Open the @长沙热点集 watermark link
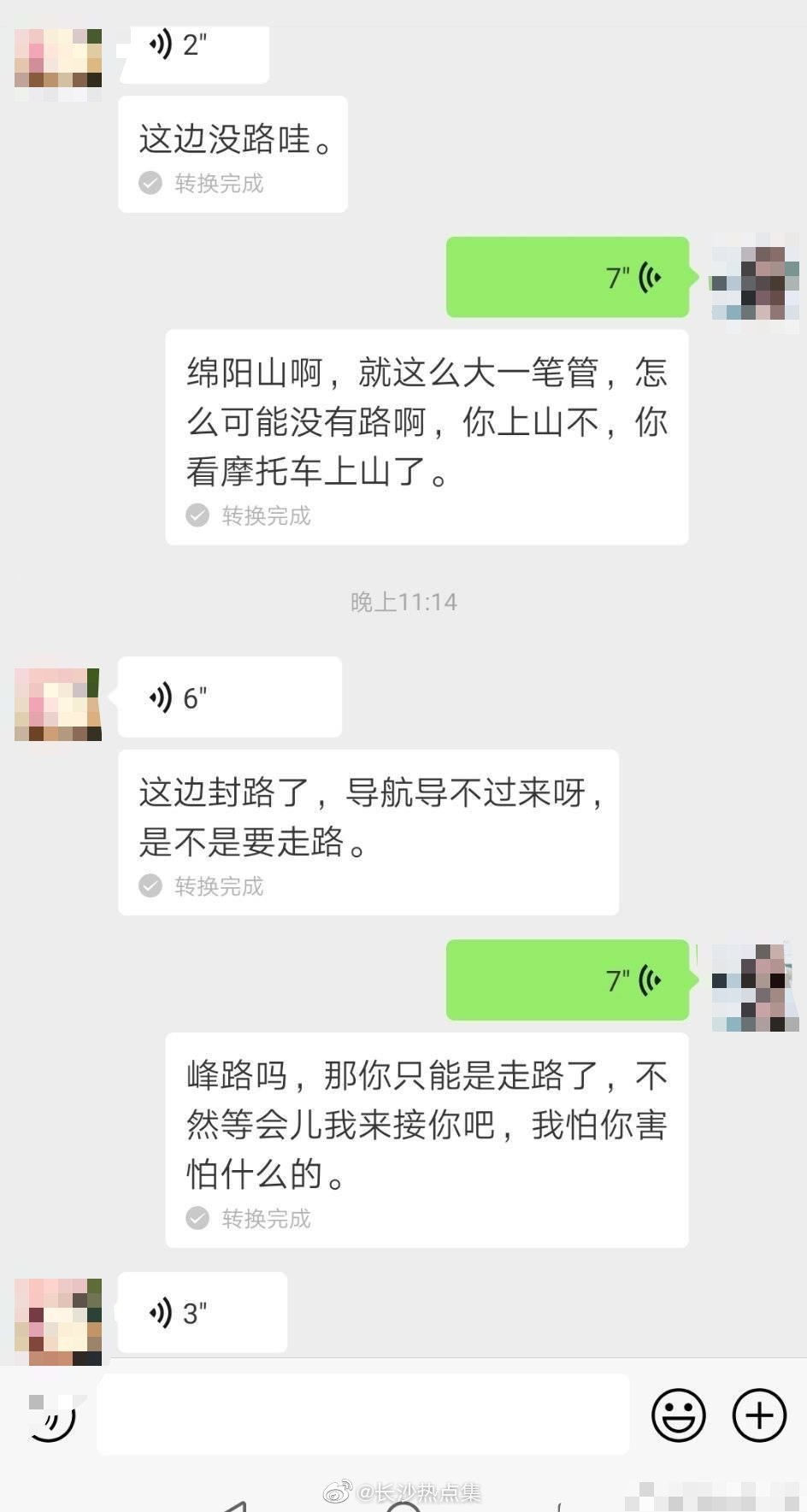Screen dimensions: 807x1512 402,1487
